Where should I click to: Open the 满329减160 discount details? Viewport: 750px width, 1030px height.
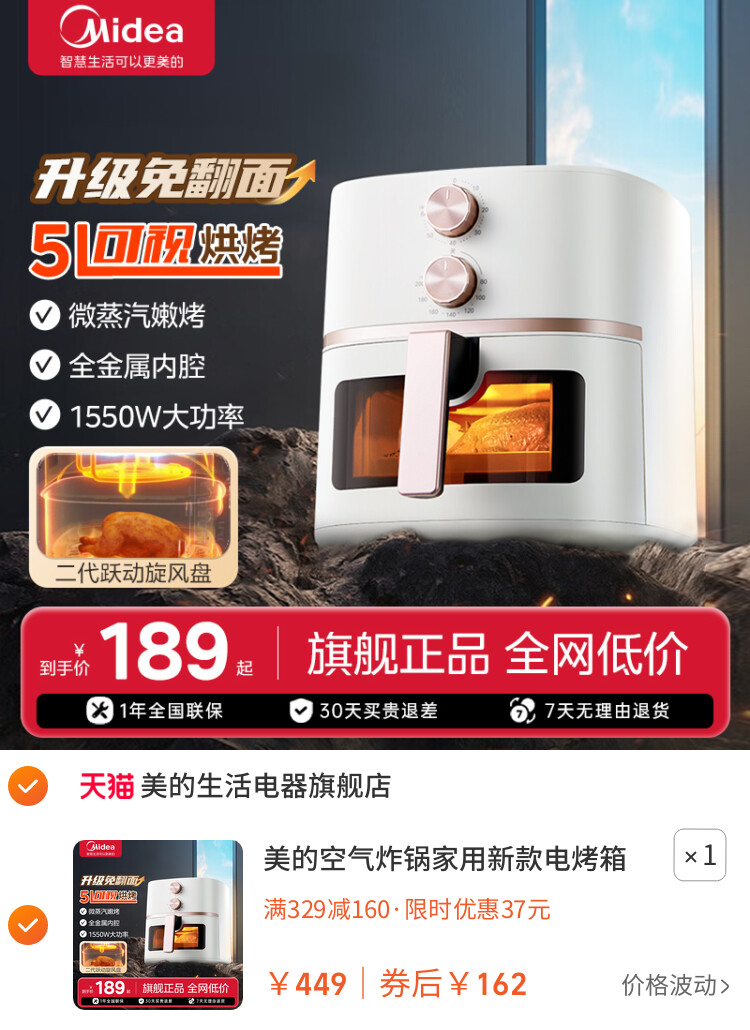407,909
